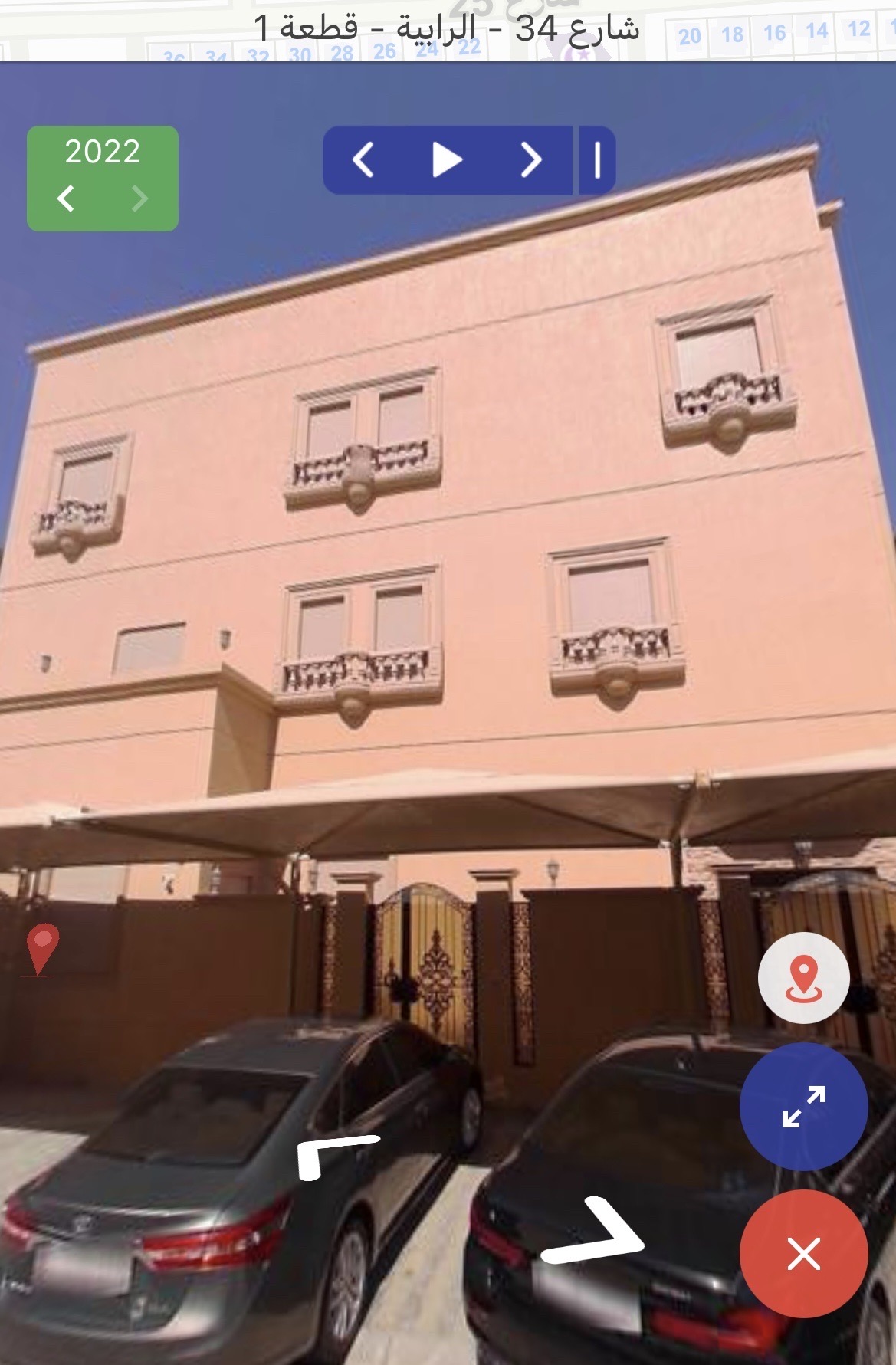The width and height of the screenshot is (896, 1365).
Task: Tap the red location pin on the wall
Action: click(43, 948)
